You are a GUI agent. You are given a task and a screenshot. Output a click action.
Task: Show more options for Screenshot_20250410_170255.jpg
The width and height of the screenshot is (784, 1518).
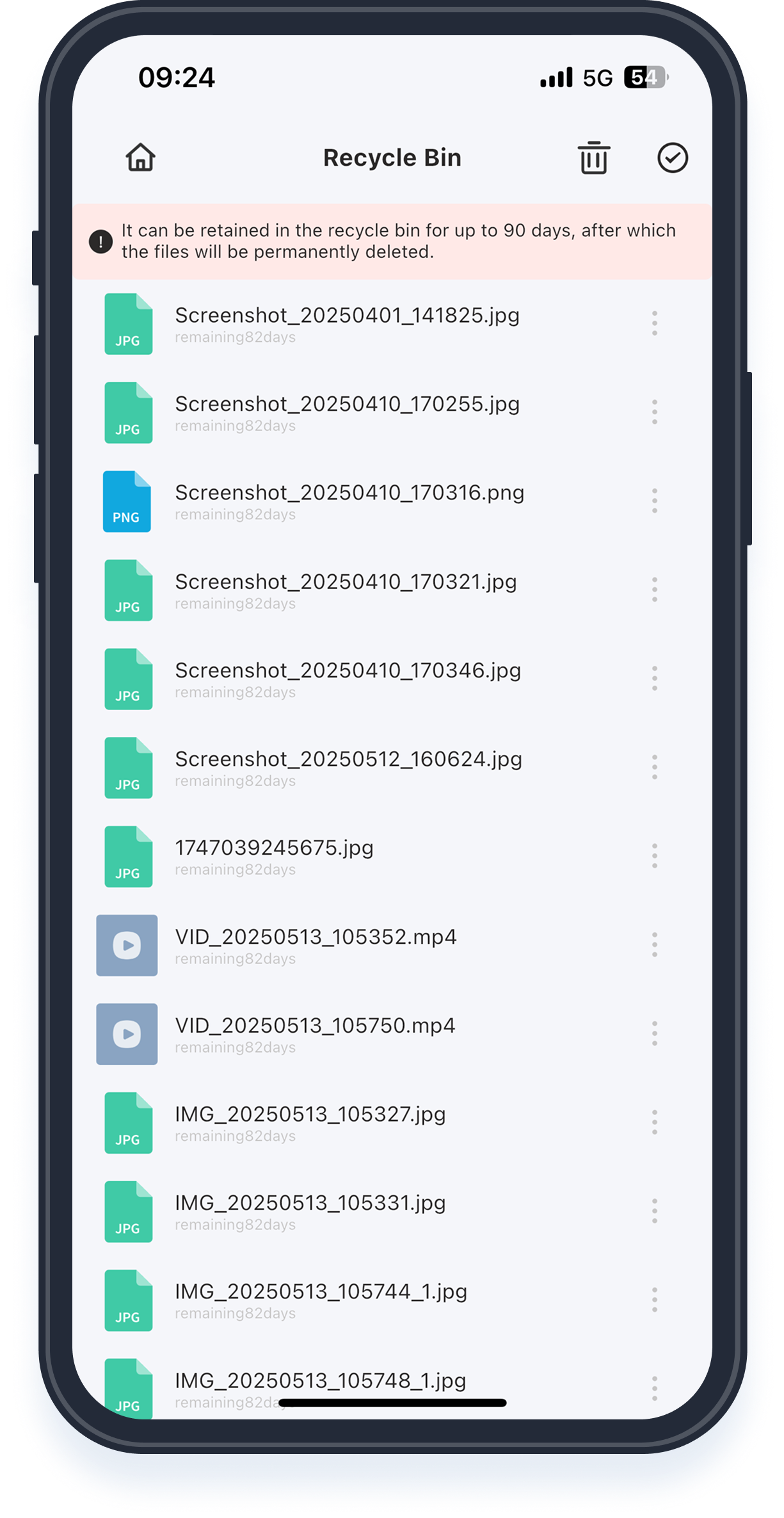[654, 412]
